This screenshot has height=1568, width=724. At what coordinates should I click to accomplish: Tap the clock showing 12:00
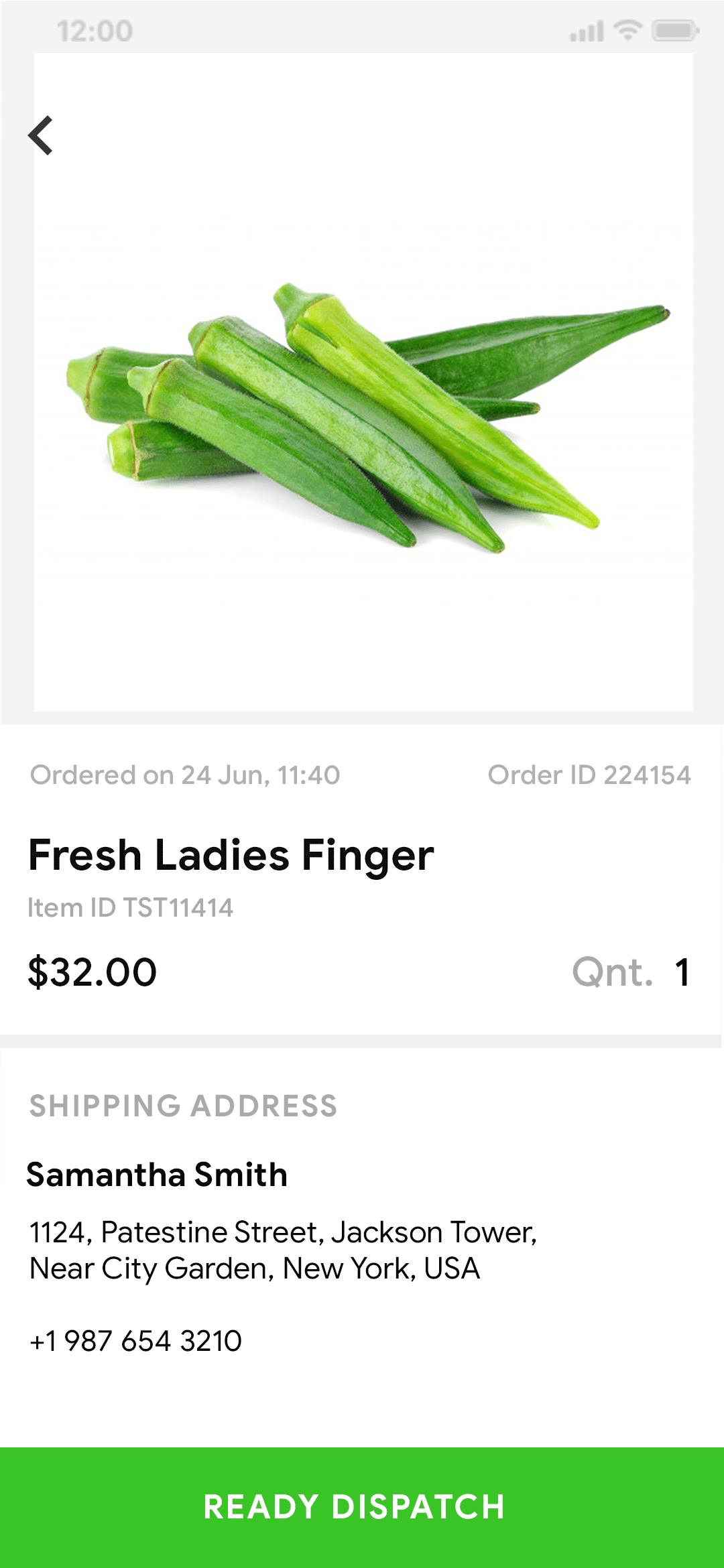(x=92, y=29)
